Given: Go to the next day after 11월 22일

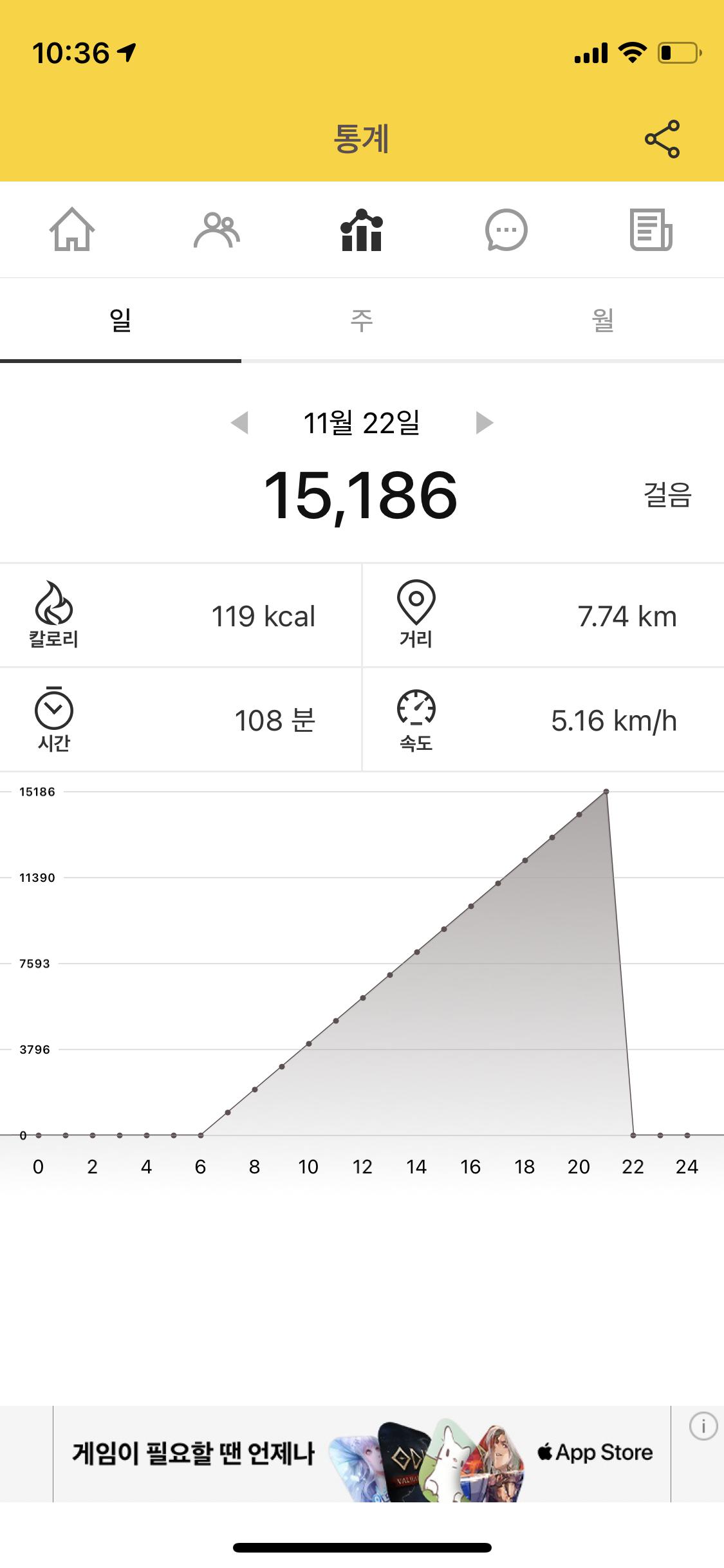Looking at the screenshot, I should pyautogui.click(x=484, y=423).
